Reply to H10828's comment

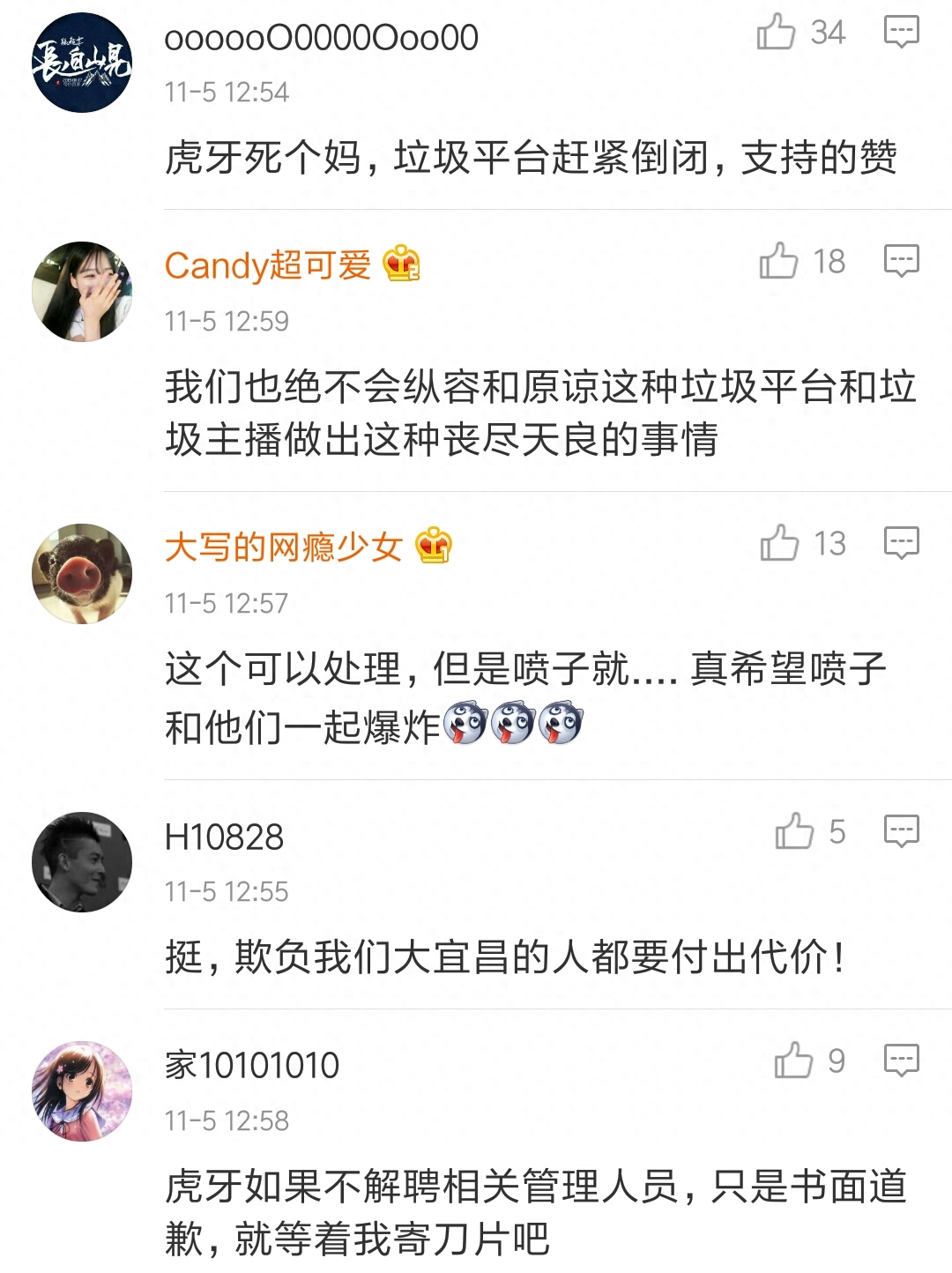[901, 831]
